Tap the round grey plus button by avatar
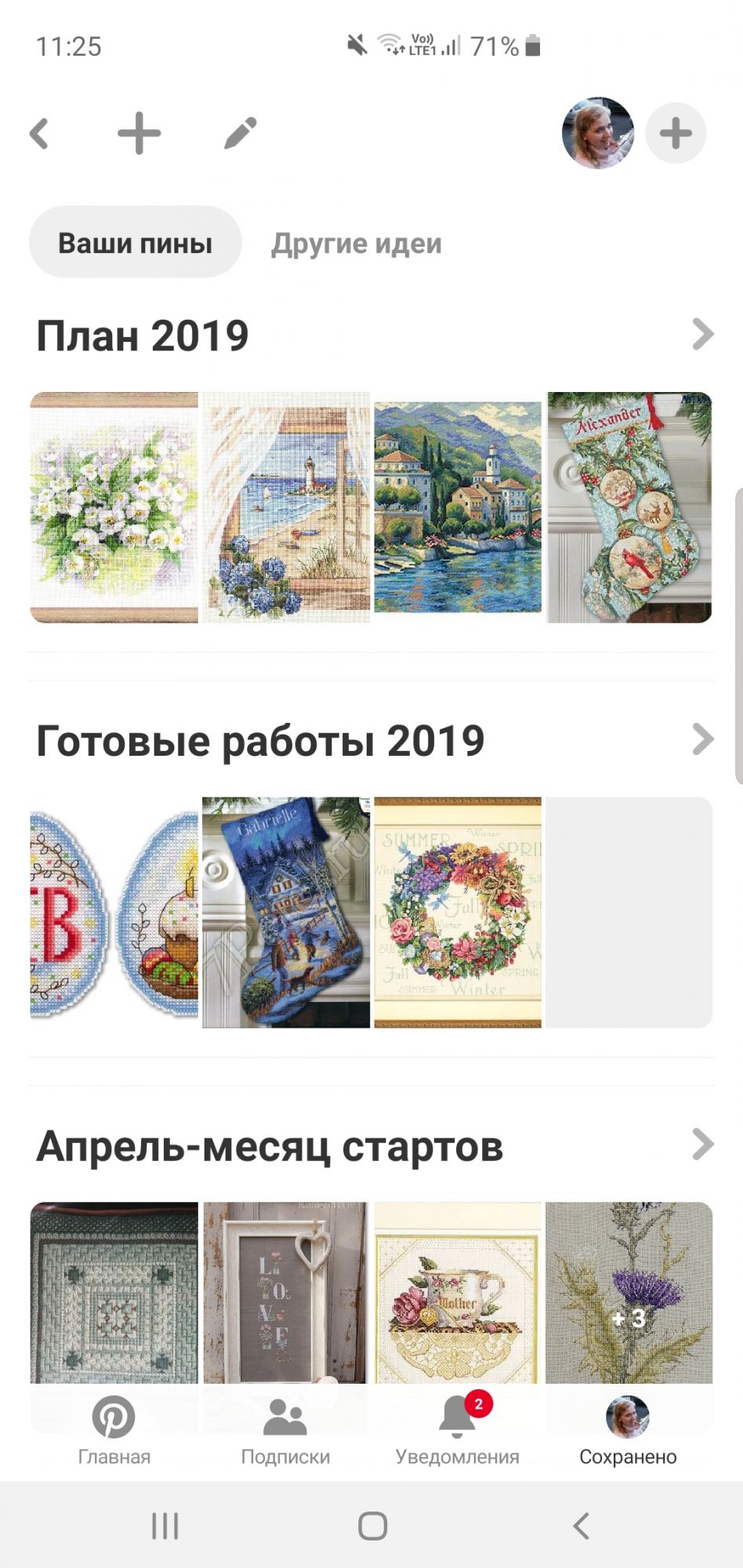 click(676, 133)
